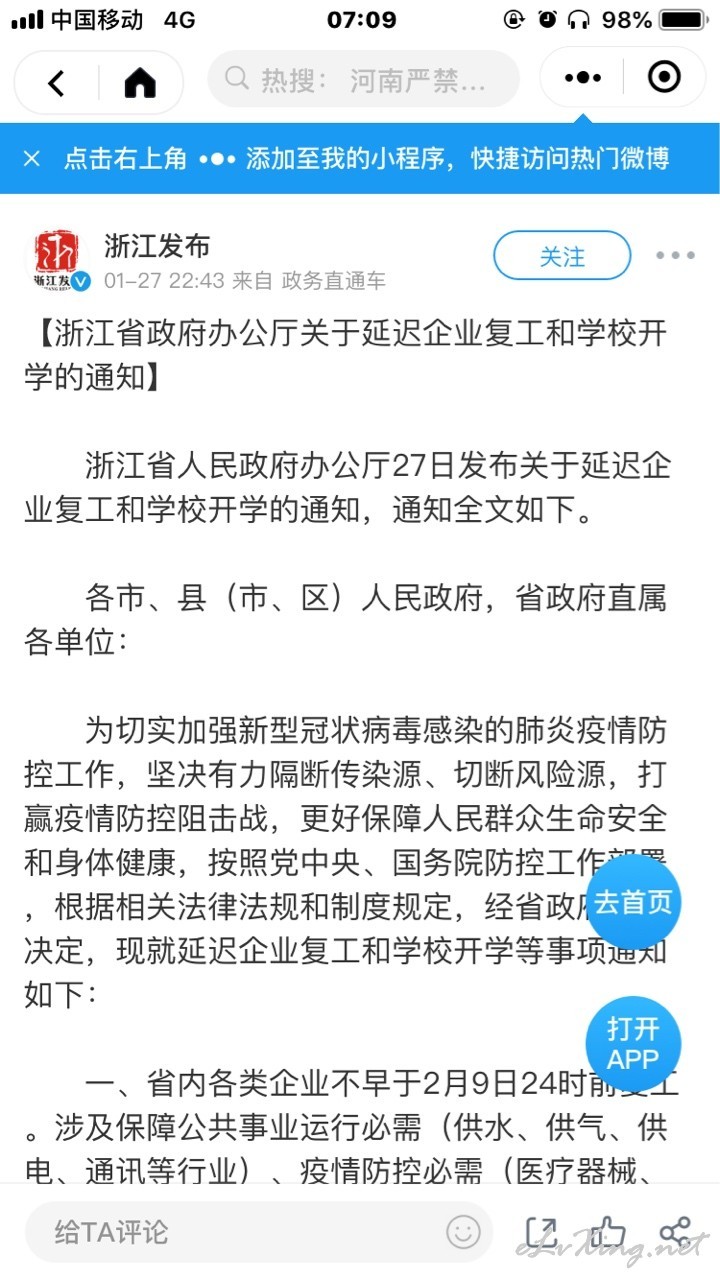Repost this Weibo post
The width and height of the screenshot is (720, 1280).
tap(541, 1233)
